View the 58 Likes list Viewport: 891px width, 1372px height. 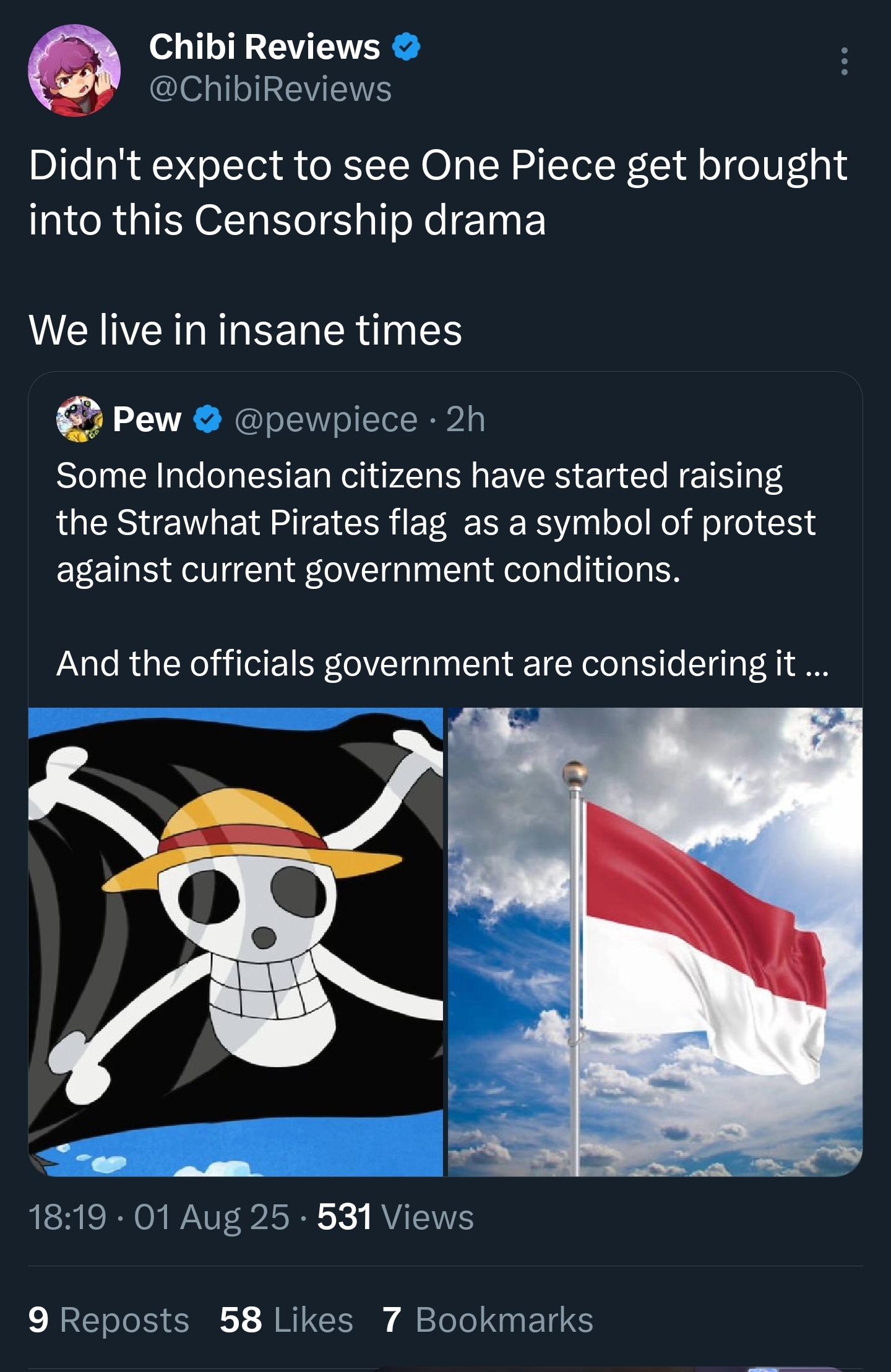(x=286, y=1319)
